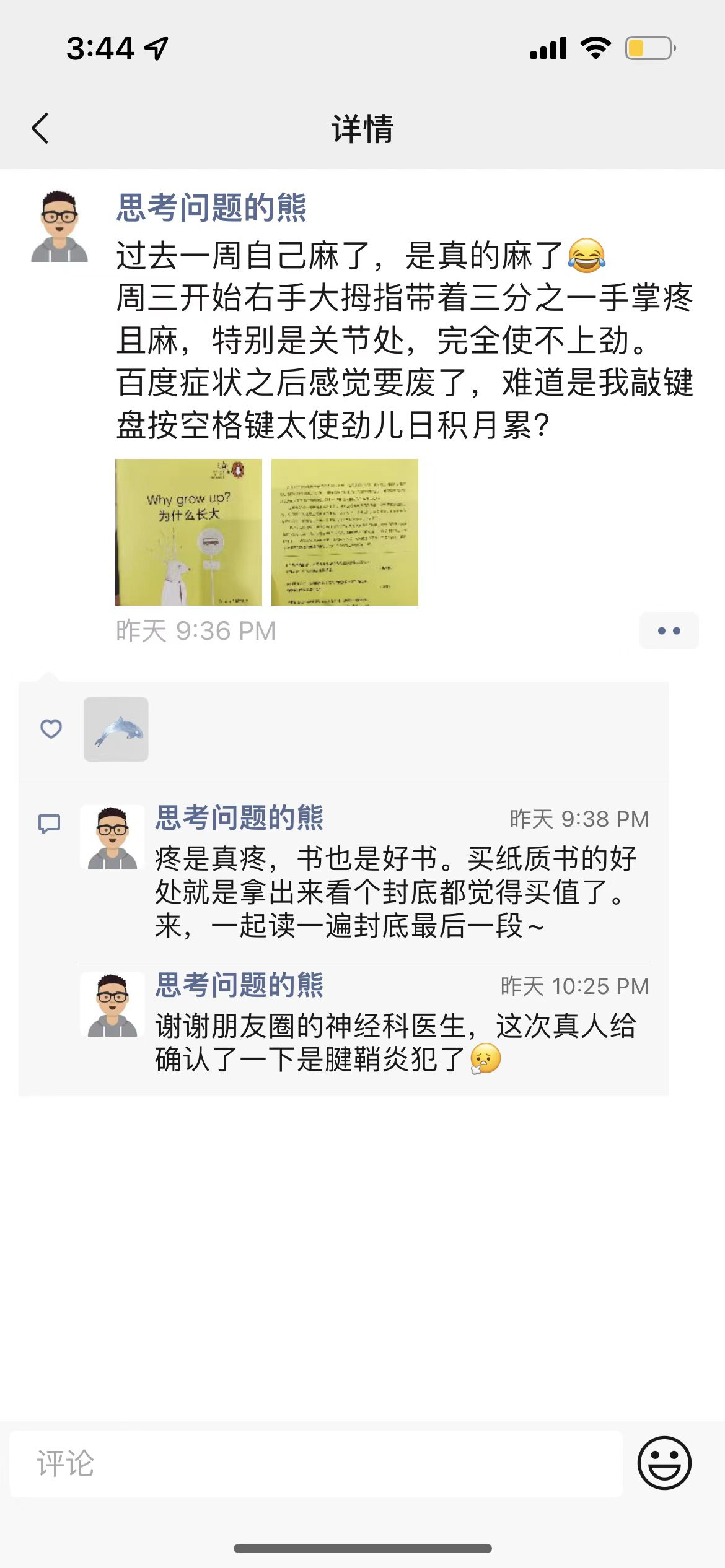View the Why grow up book cover photo
The height and width of the screenshot is (1568, 725).
(188, 532)
